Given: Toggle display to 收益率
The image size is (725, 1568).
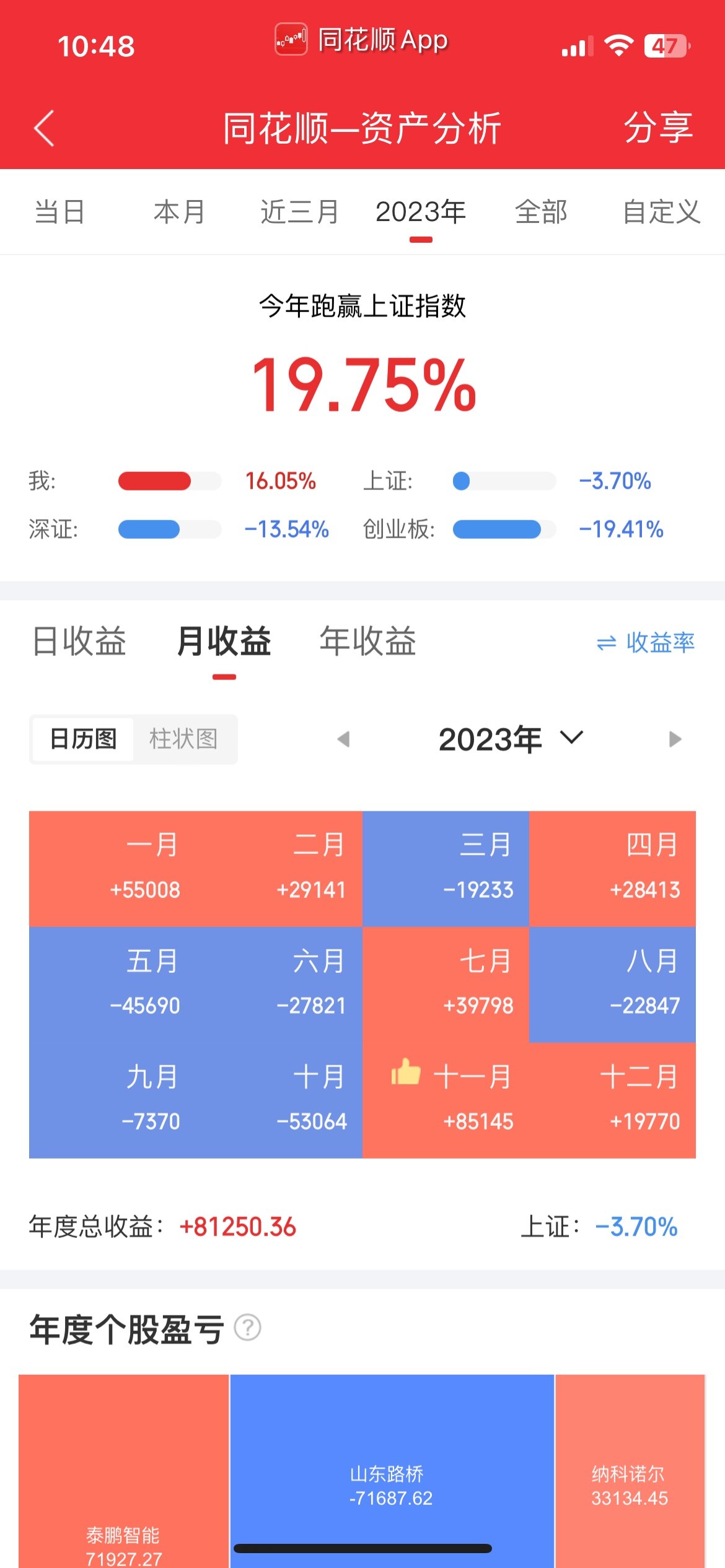Looking at the screenshot, I should pyautogui.click(x=645, y=643).
